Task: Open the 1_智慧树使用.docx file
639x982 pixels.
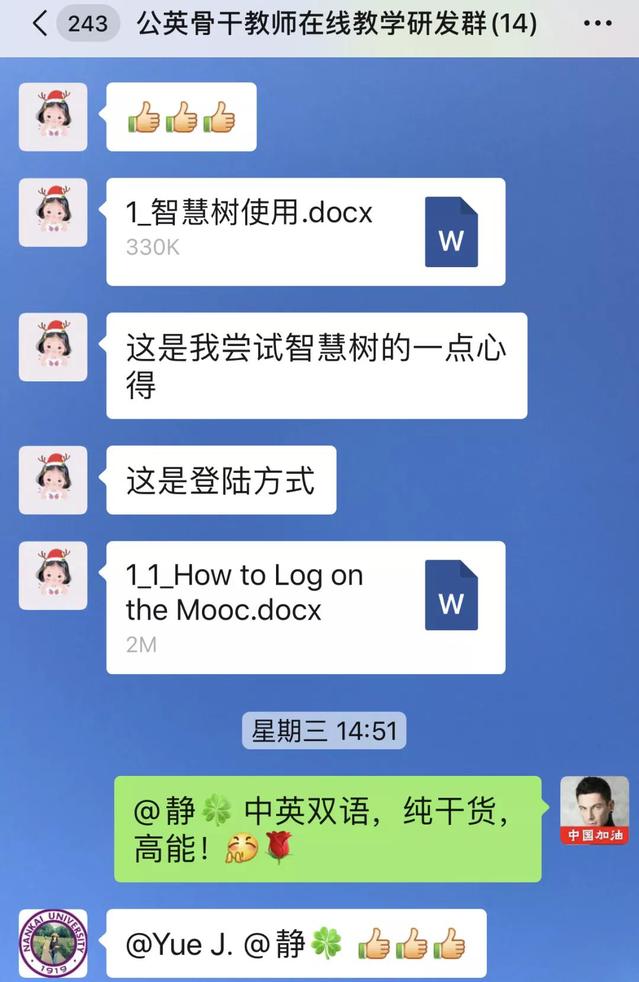Action: coord(305,232)
